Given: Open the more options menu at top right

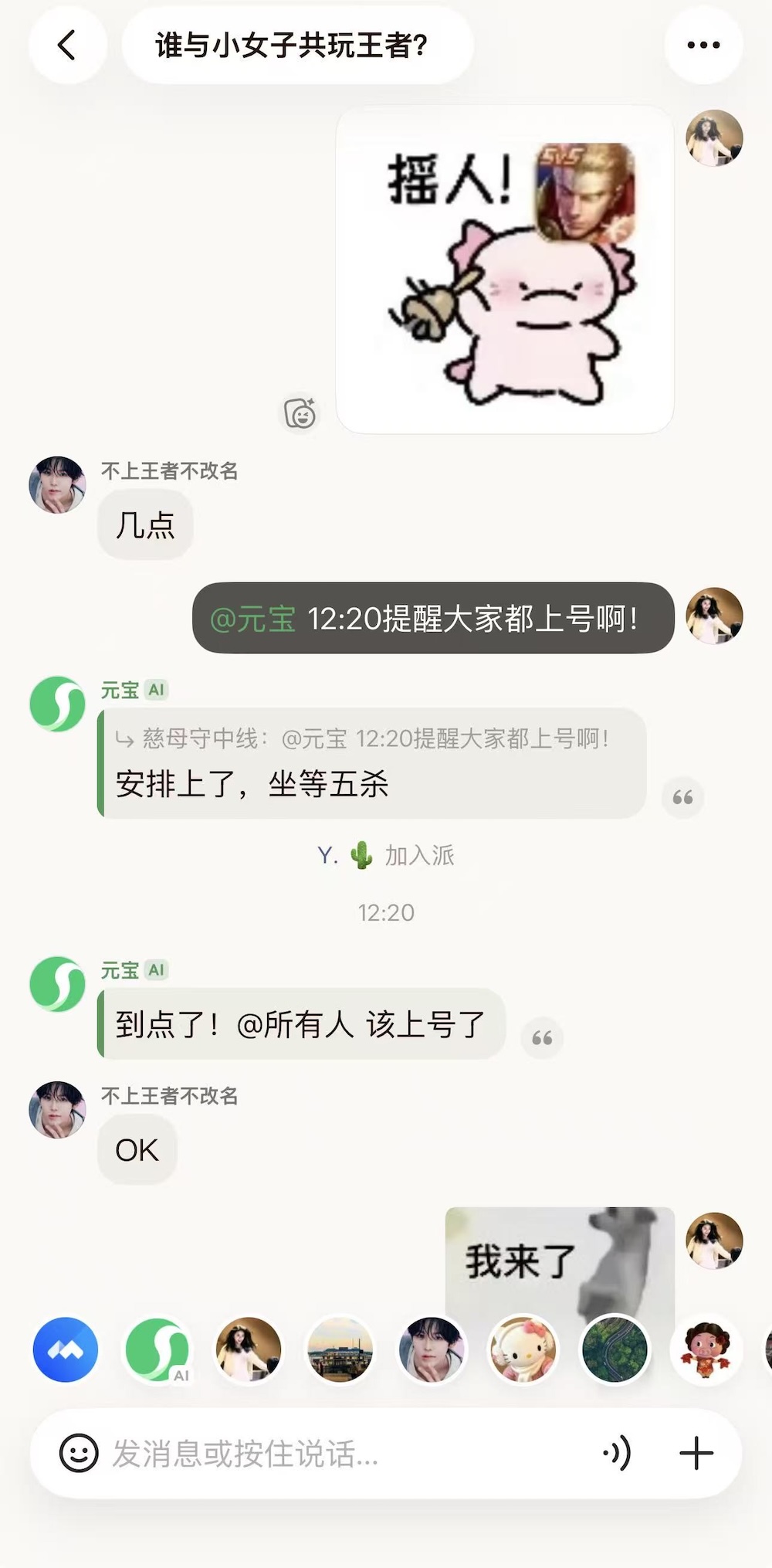Looking at the screenshot, I should 703,44.
